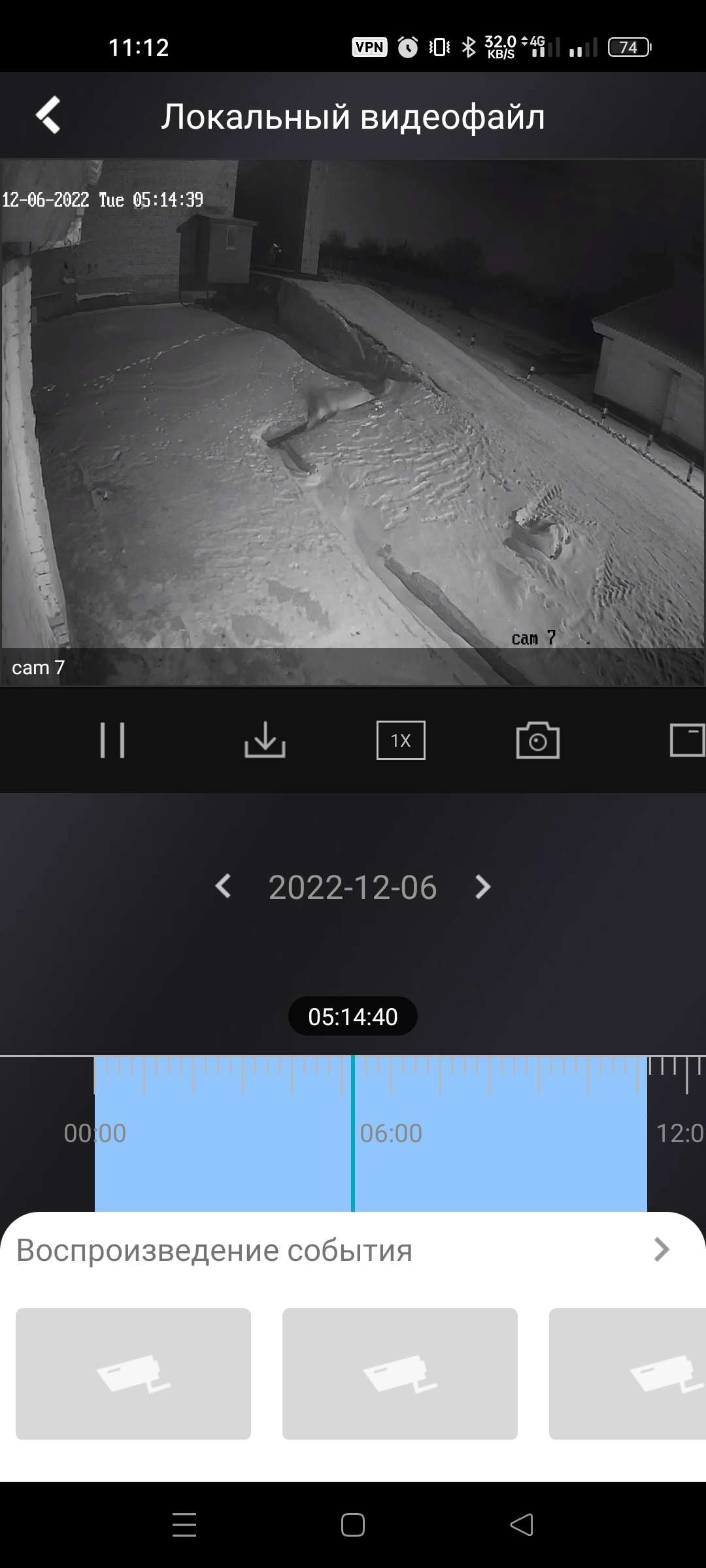The image size is (706, 1568).
Task: Open the system recent apps menu
Action: click(184, 1525)
